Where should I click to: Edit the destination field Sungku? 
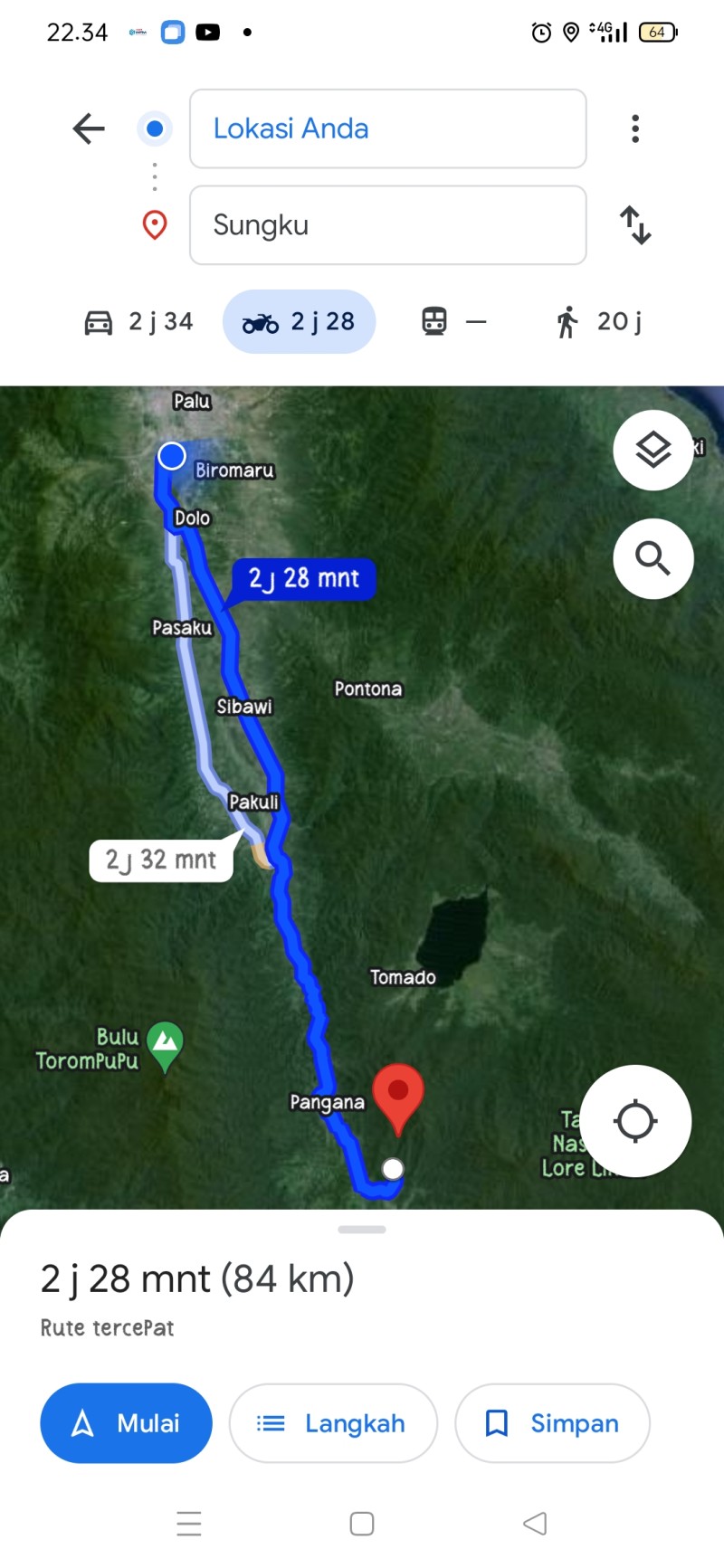pyautogui.click(x=387, y=225)
